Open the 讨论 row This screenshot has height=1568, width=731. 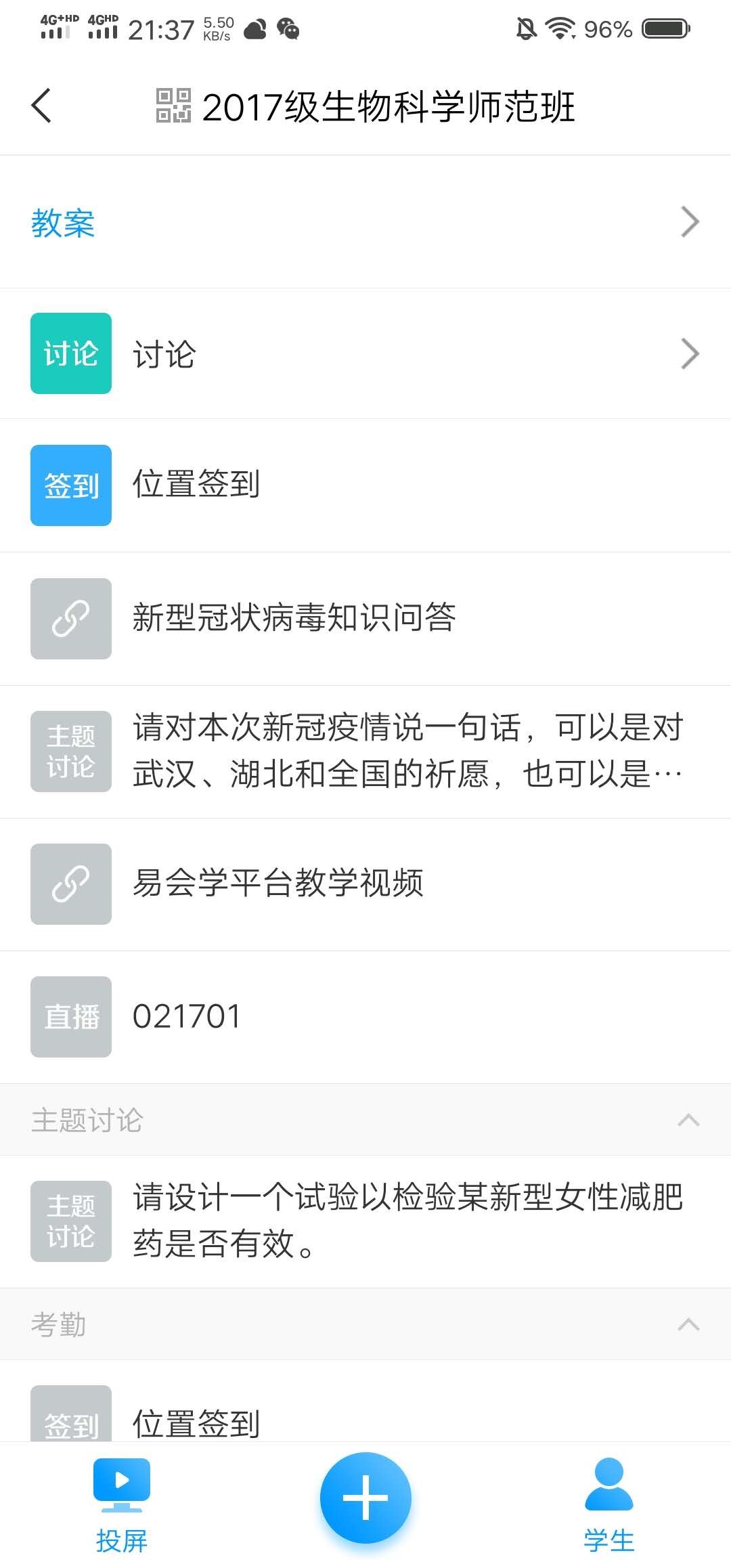365,353
